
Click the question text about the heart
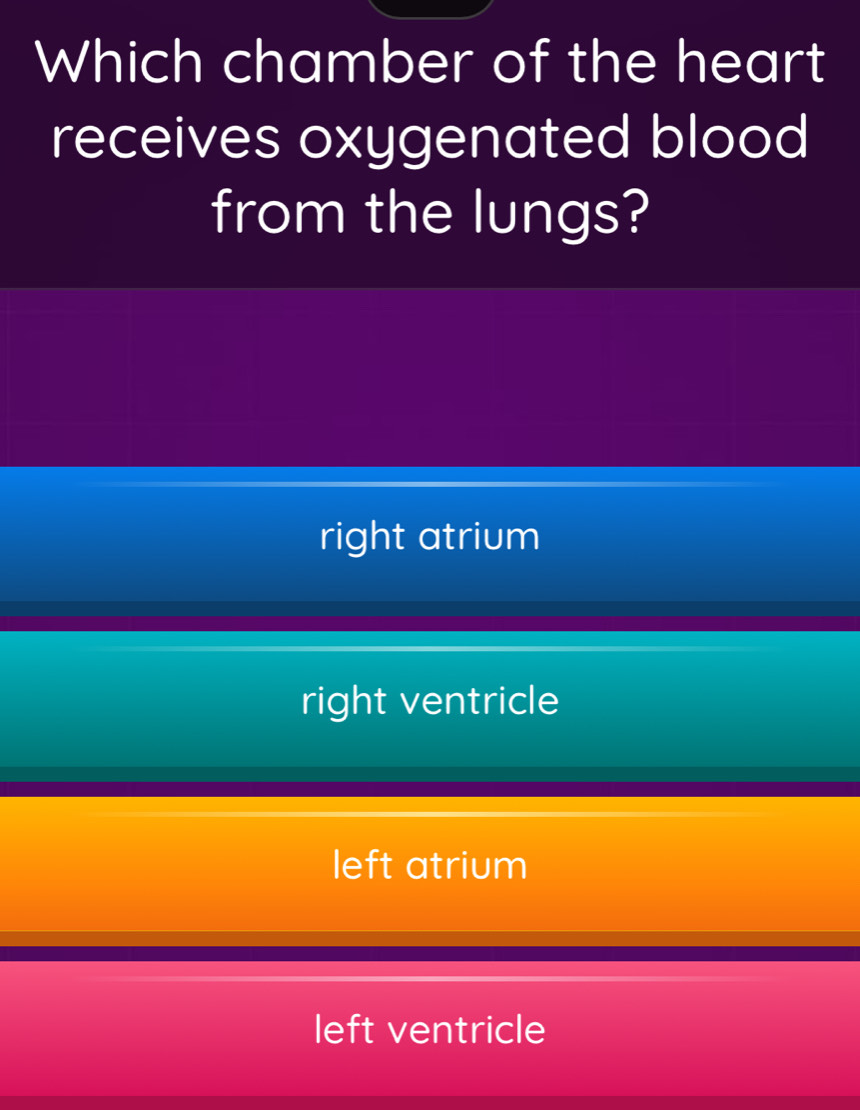point(430,138)
